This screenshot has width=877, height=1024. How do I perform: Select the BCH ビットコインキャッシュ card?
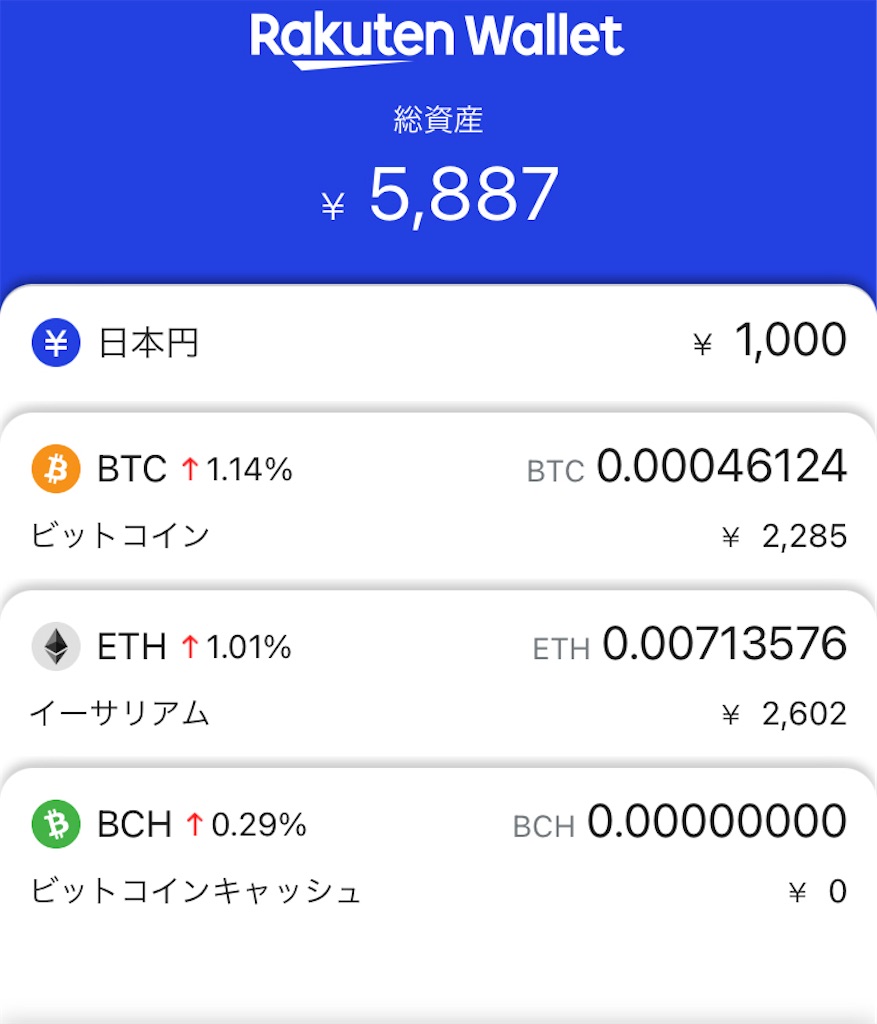pos(438,854)
